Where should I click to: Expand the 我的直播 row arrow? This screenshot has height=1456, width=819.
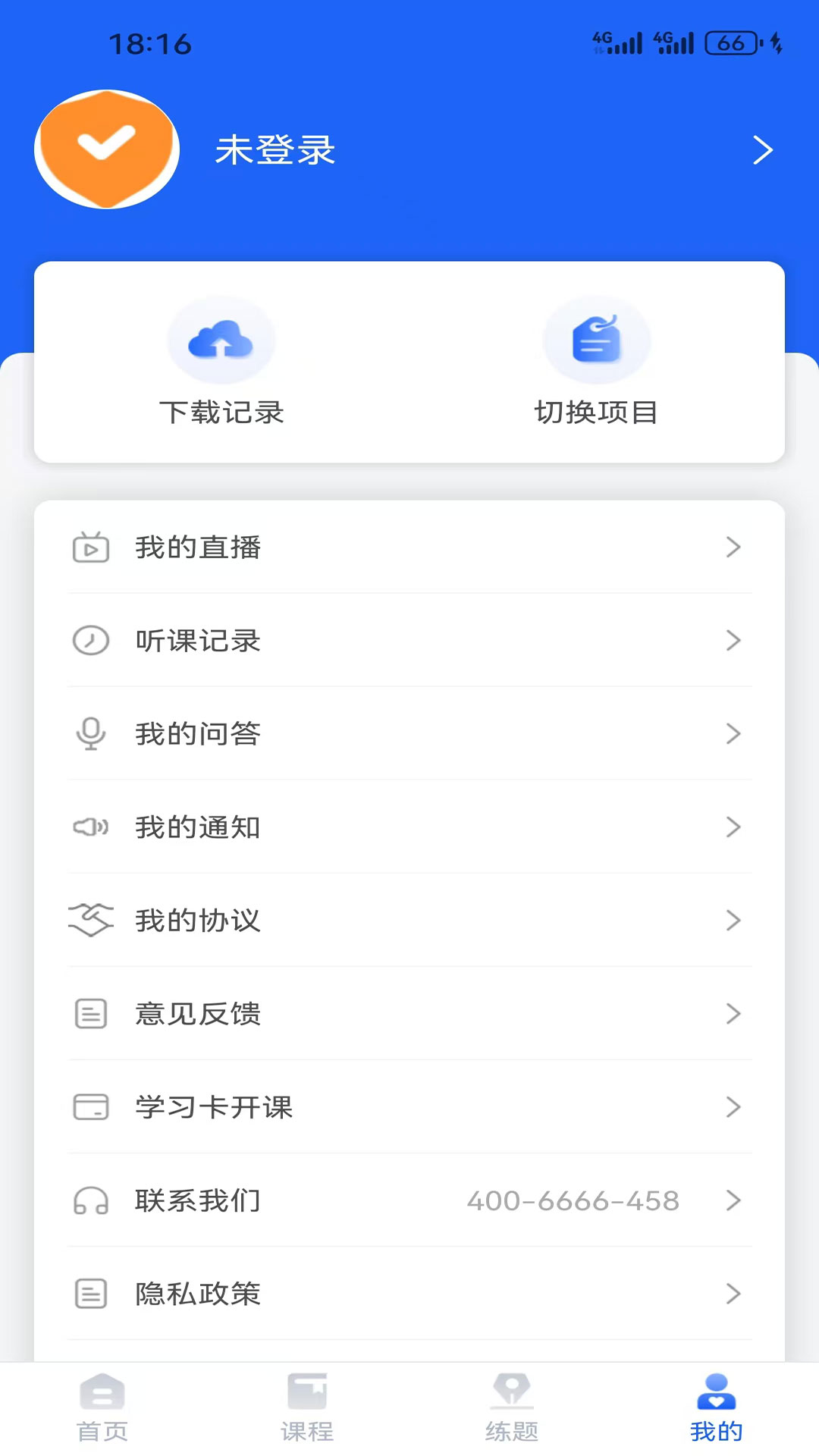coord(733,547)
